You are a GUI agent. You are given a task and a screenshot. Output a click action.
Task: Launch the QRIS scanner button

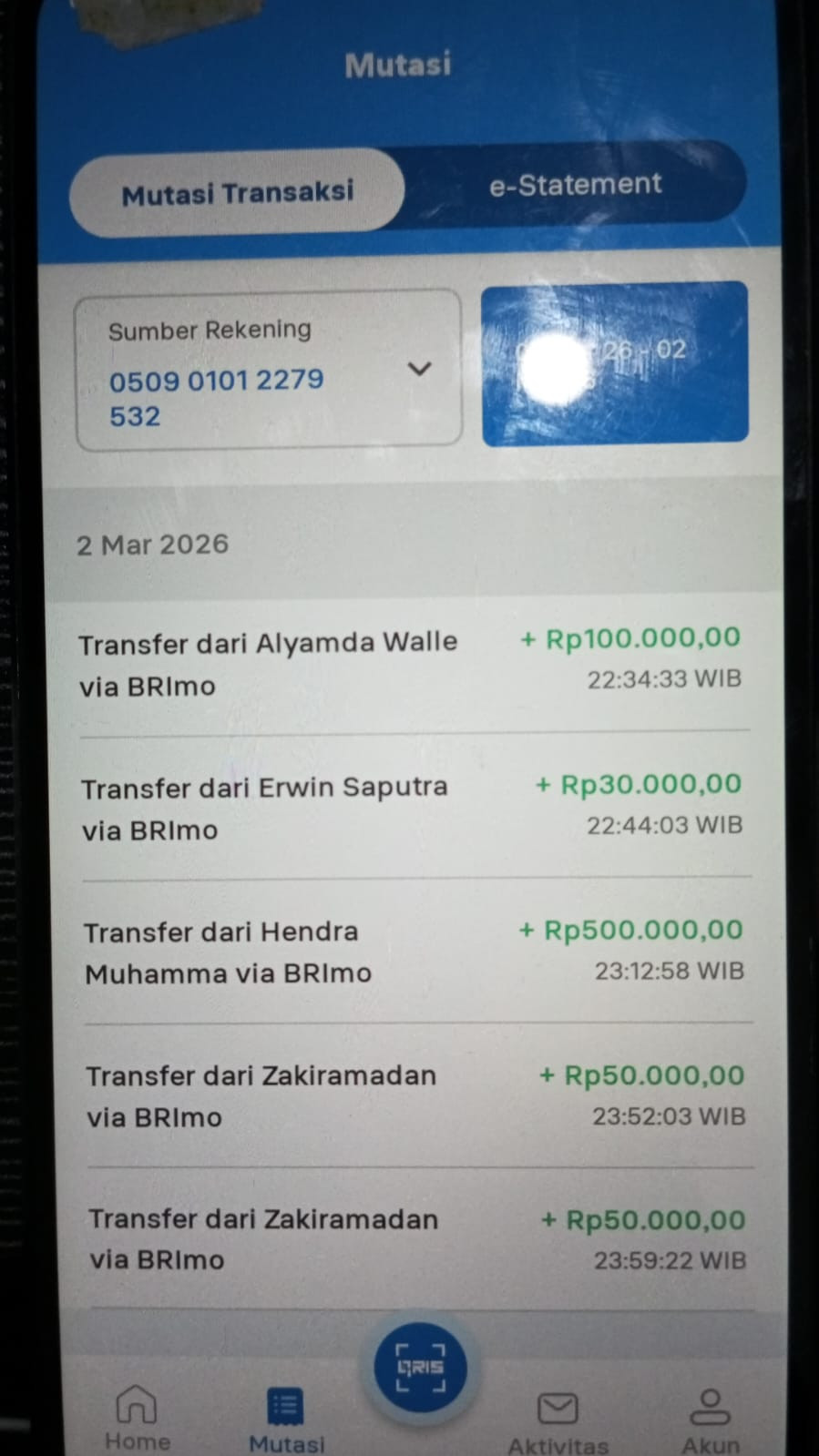(420, 1368)
